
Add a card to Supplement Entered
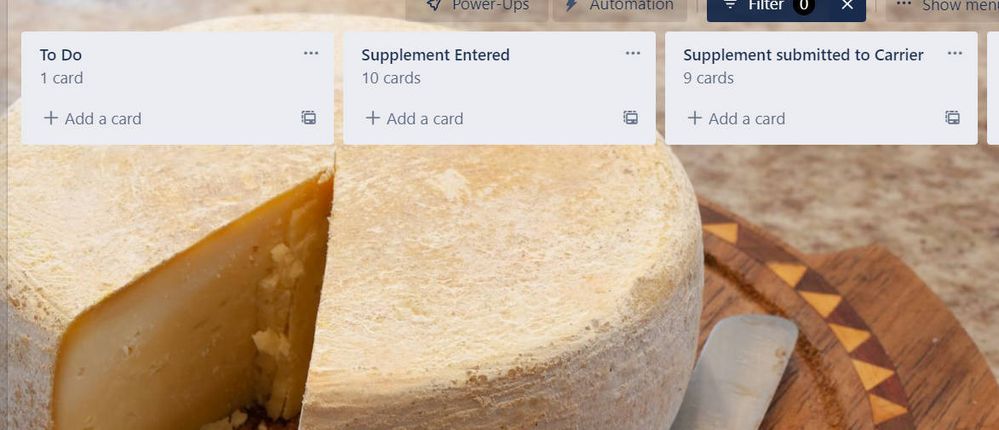(x=415, y=118)
